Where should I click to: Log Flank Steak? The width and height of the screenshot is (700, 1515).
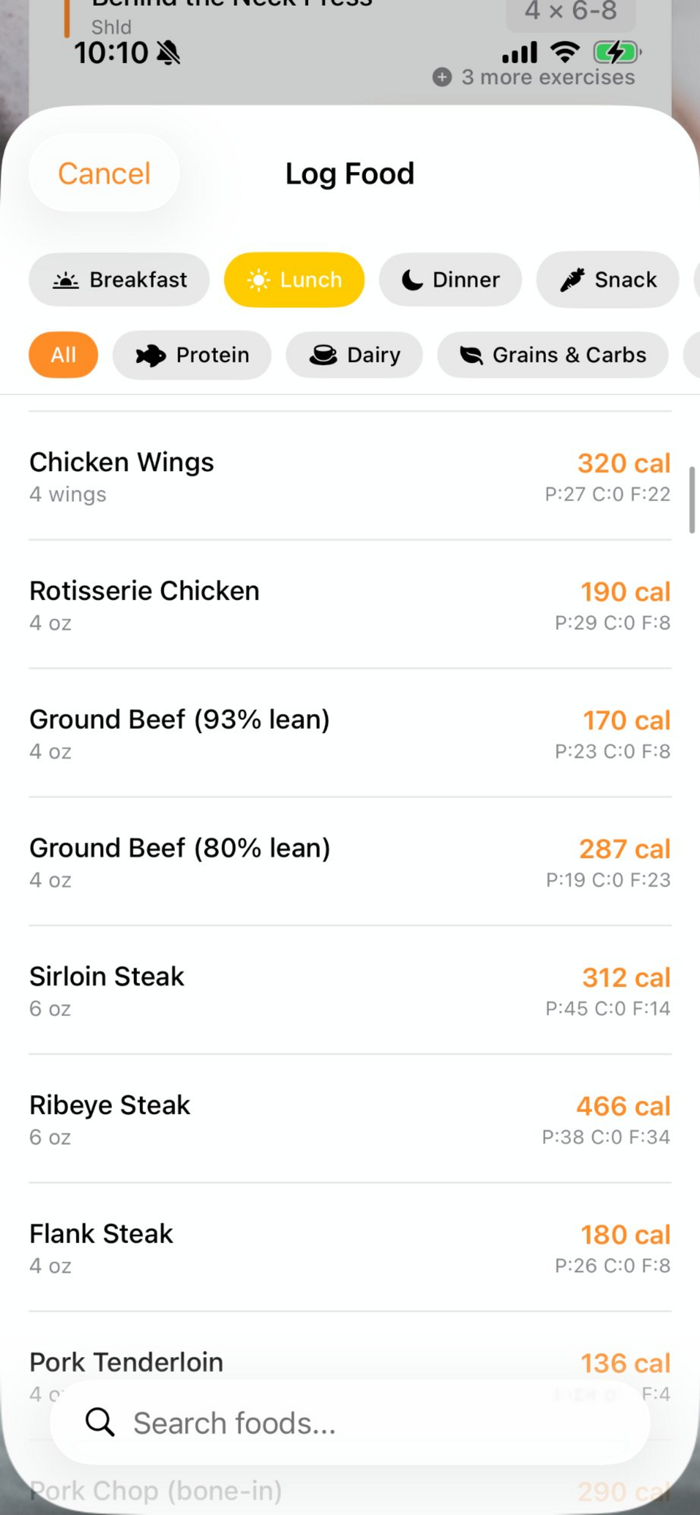coord(349,1248)
